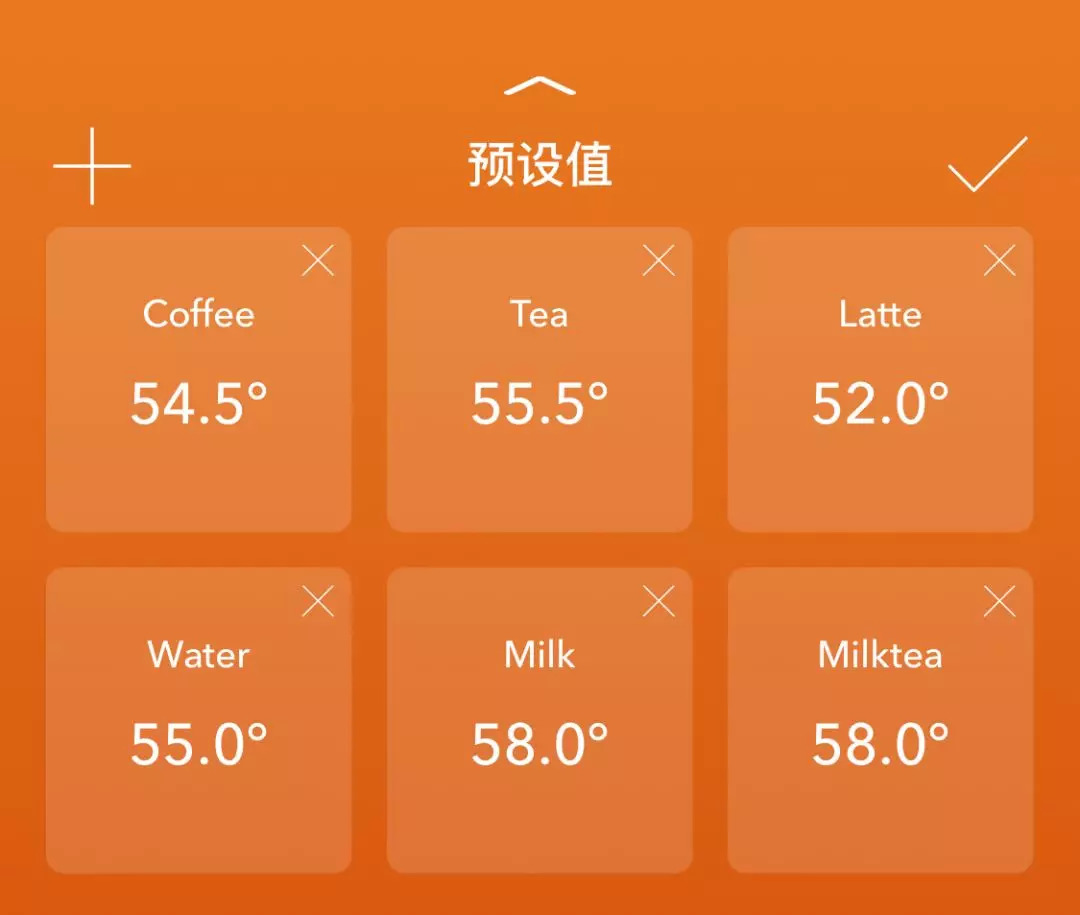Delete the Coffee preset
The height and width of the screenshot is (915, 1080).
point(318,261)
